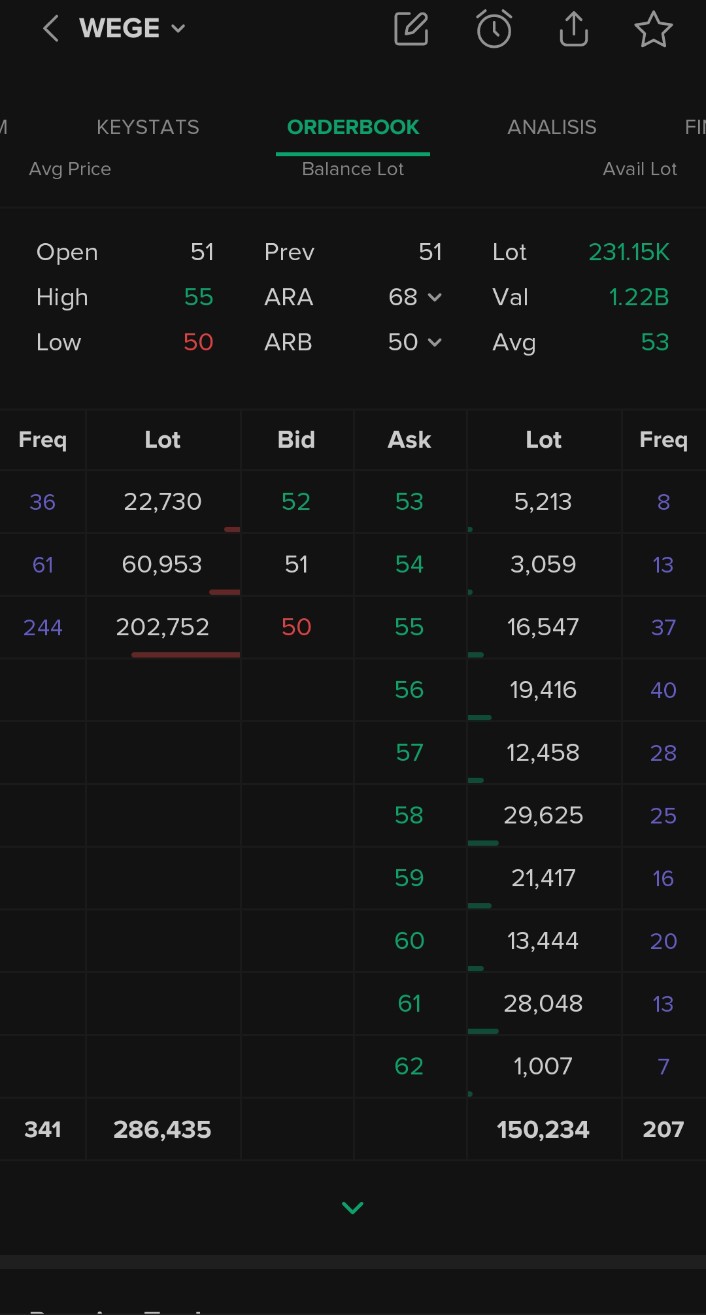The width and height of the screenshot is (706, 1315).
Task: Expand the ARB 50 dropdown
Action: 416,342
